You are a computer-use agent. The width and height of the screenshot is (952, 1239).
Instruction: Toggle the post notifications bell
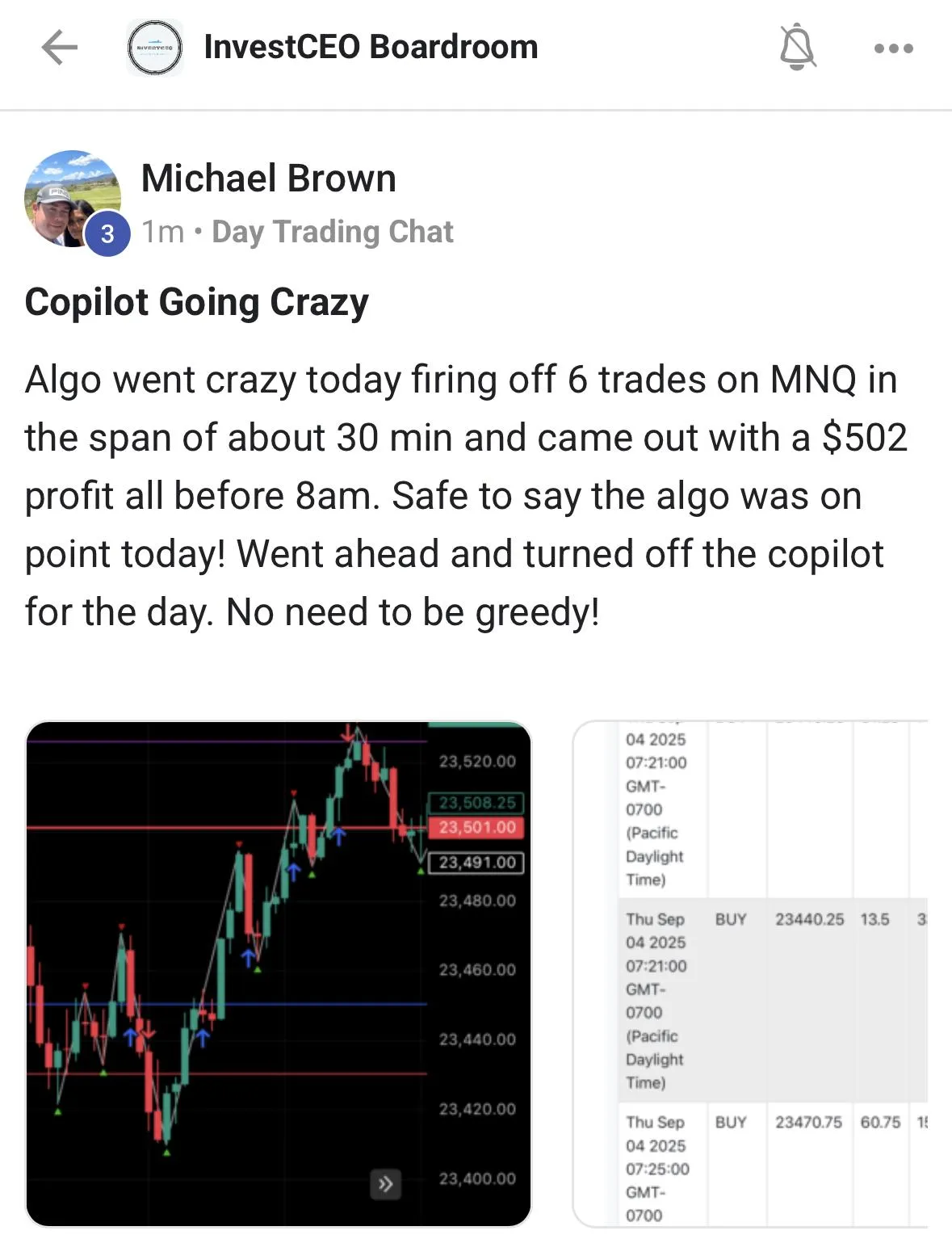797,48
